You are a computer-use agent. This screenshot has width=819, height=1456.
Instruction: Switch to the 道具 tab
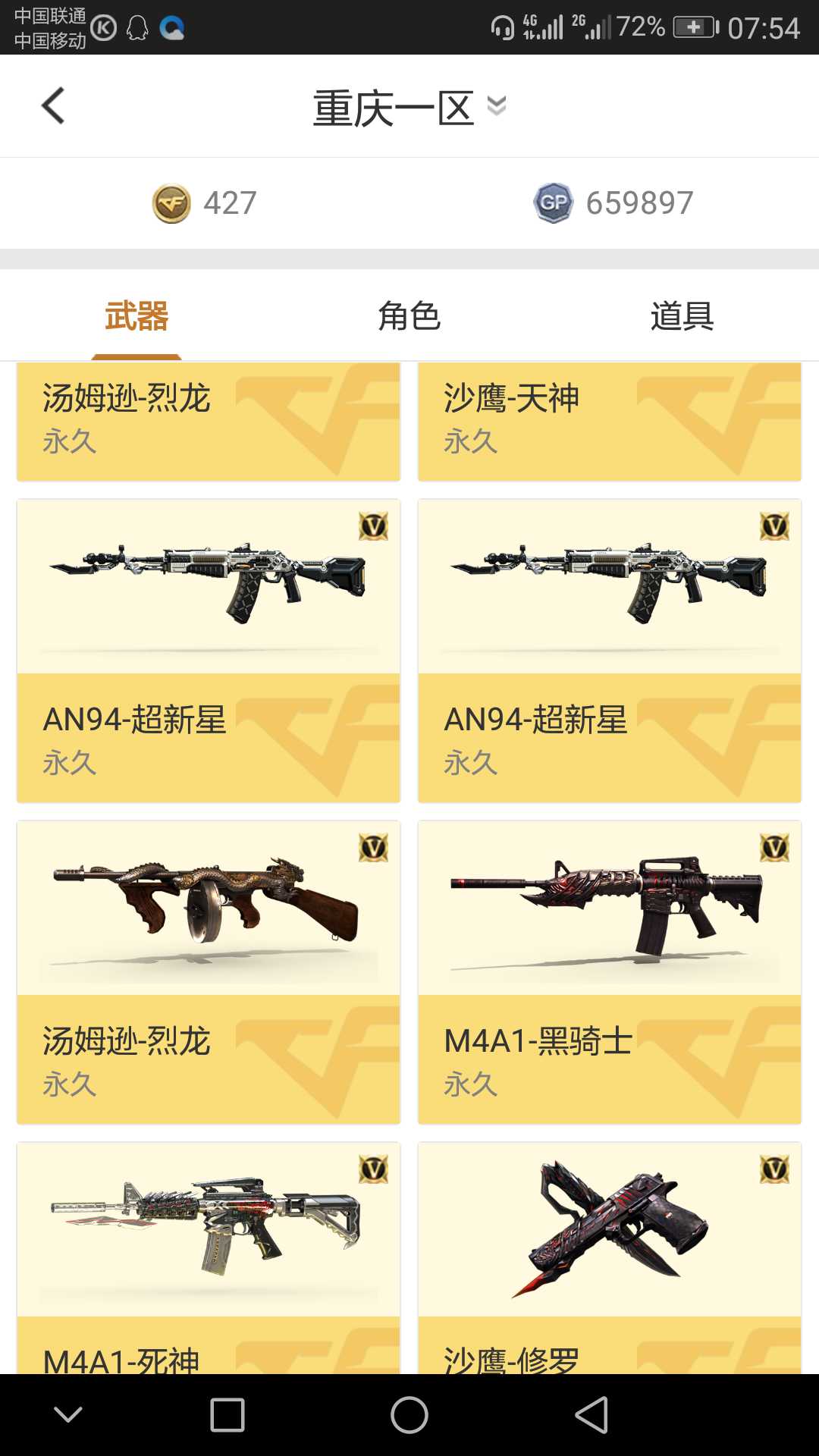coord(682,317)
